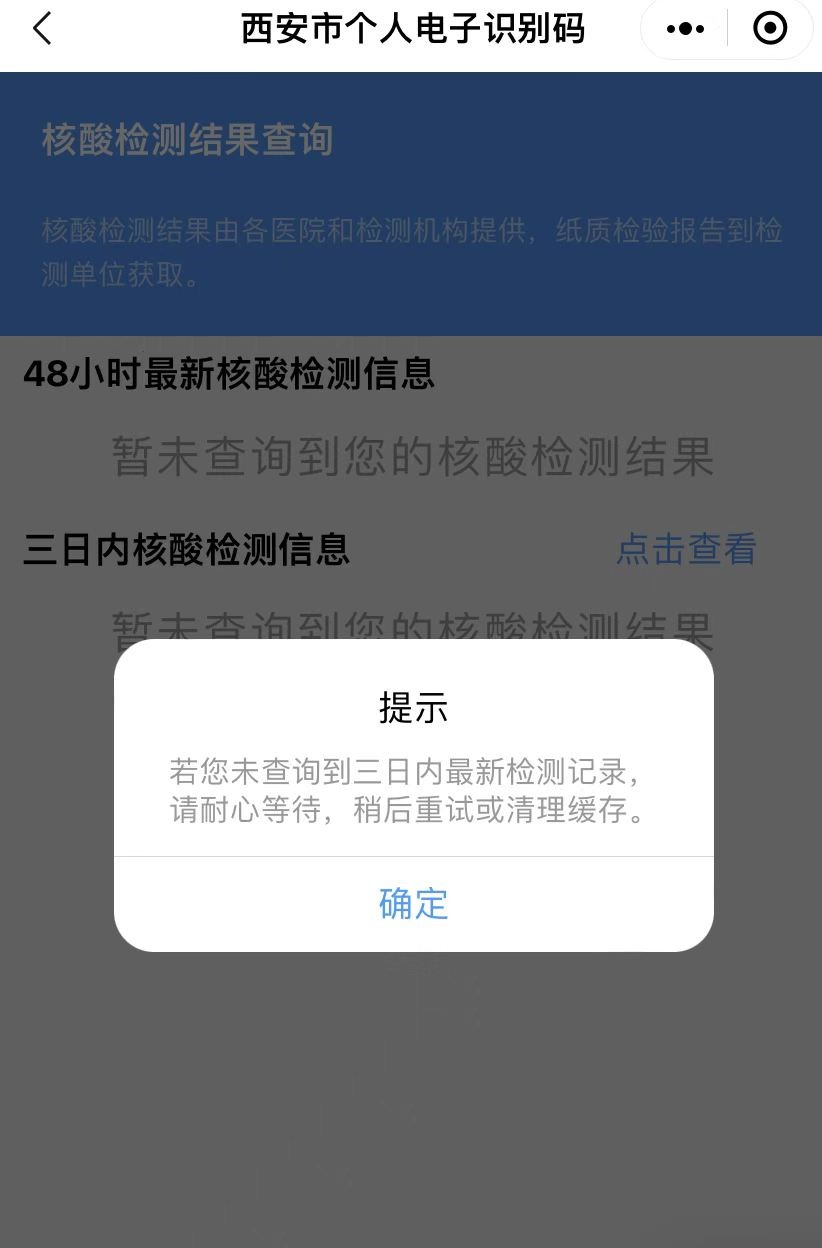
Task: Click the first 暂未查询到您的核酸检测结果 placeholder
Action: click(413, 457)
